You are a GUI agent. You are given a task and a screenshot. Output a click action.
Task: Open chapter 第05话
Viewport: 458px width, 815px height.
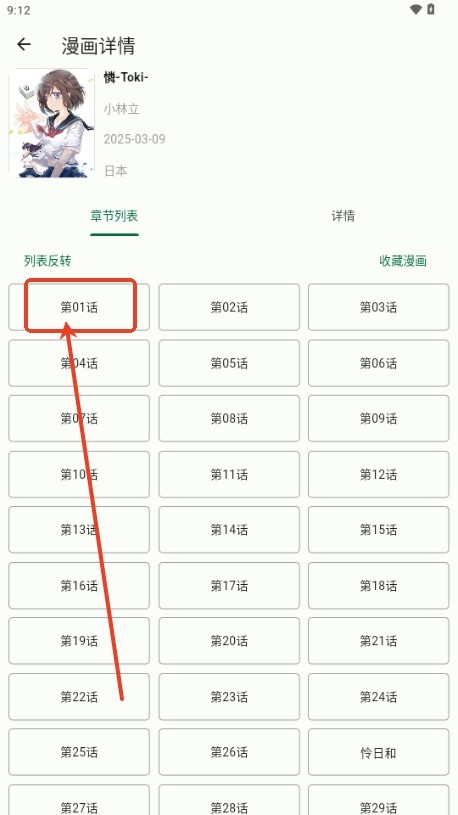tap(229, 363)
